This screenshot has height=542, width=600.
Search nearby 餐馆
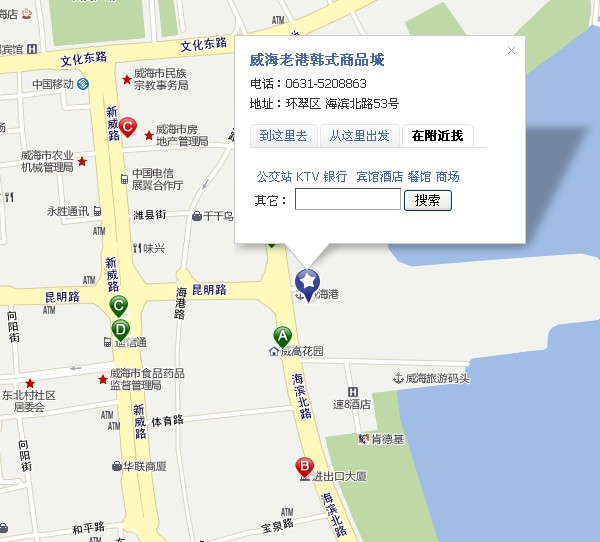418,176
